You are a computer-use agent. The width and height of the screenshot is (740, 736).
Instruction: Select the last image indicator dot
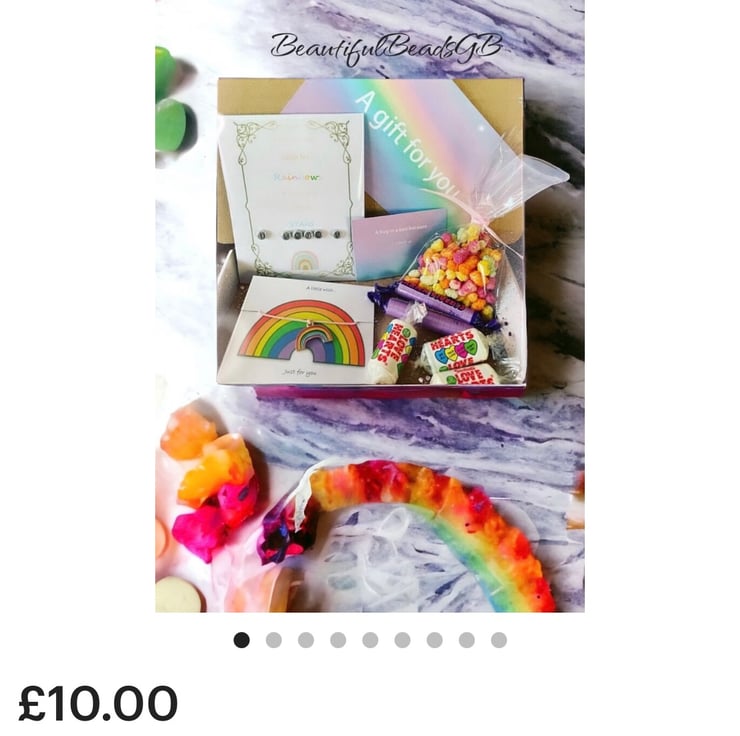tap(499, 640)
